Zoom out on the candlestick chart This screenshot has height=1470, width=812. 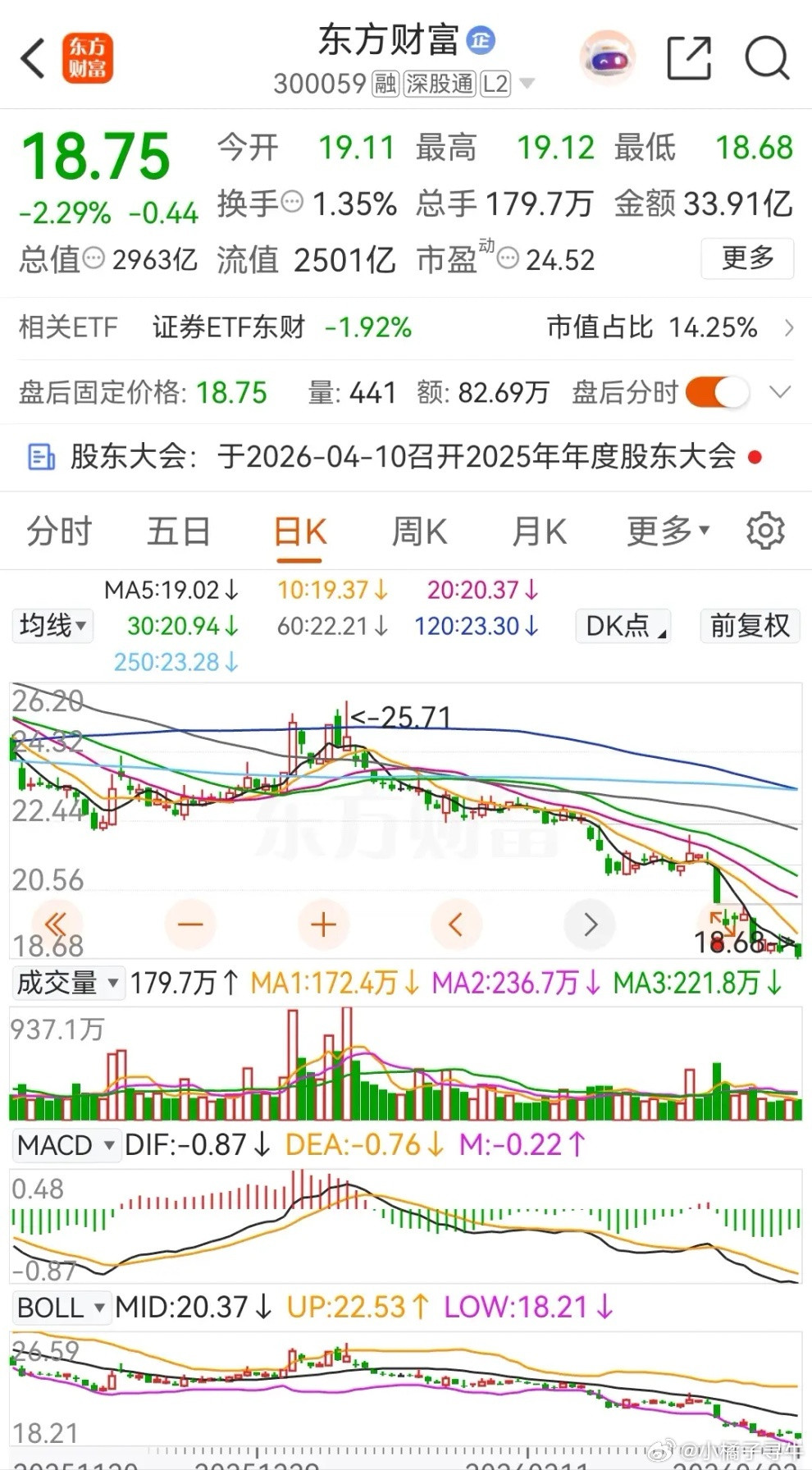[190, 924]
